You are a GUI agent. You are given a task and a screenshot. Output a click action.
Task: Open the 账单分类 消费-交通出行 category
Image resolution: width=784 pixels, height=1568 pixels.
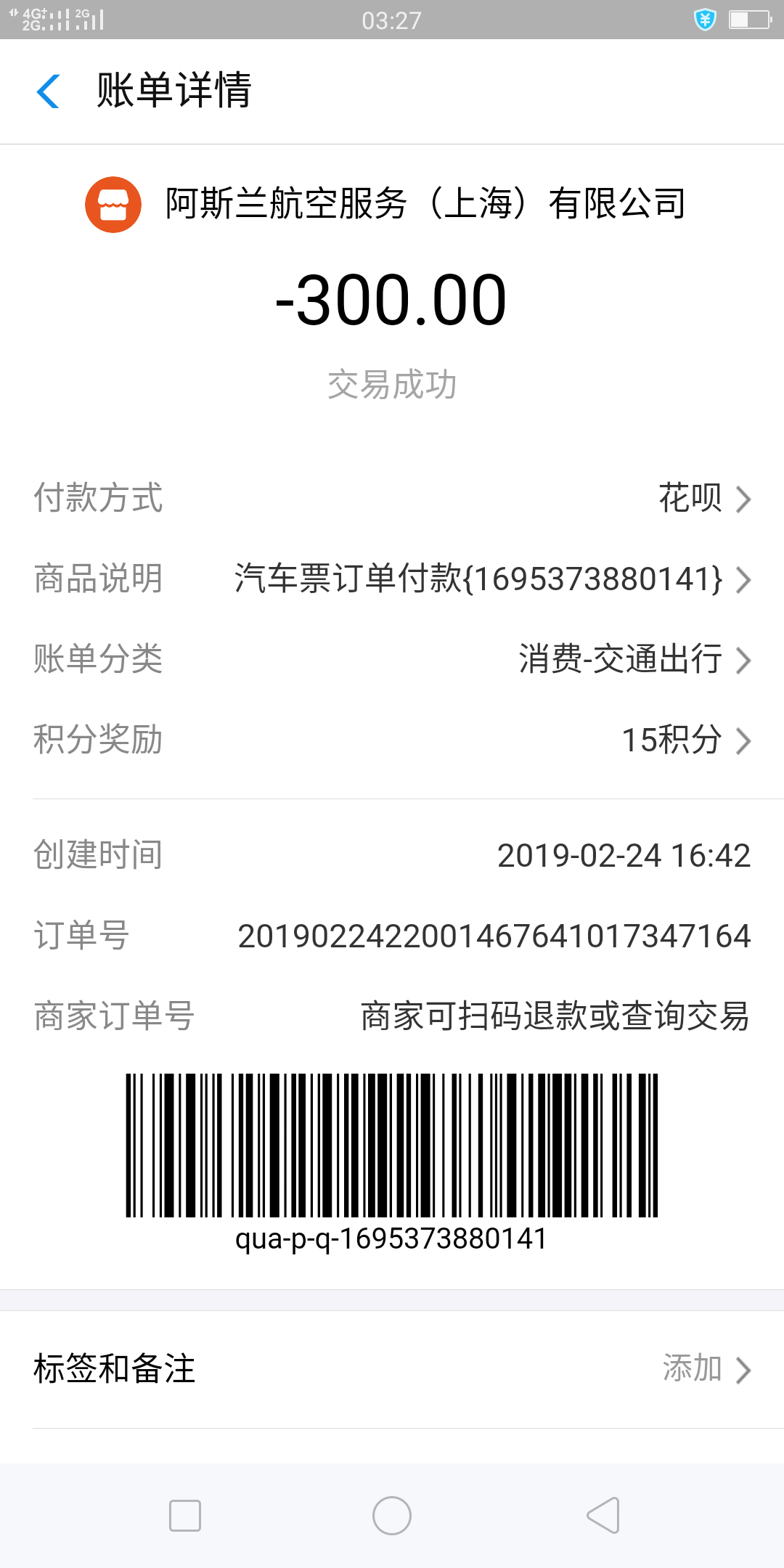click(392, 660)
